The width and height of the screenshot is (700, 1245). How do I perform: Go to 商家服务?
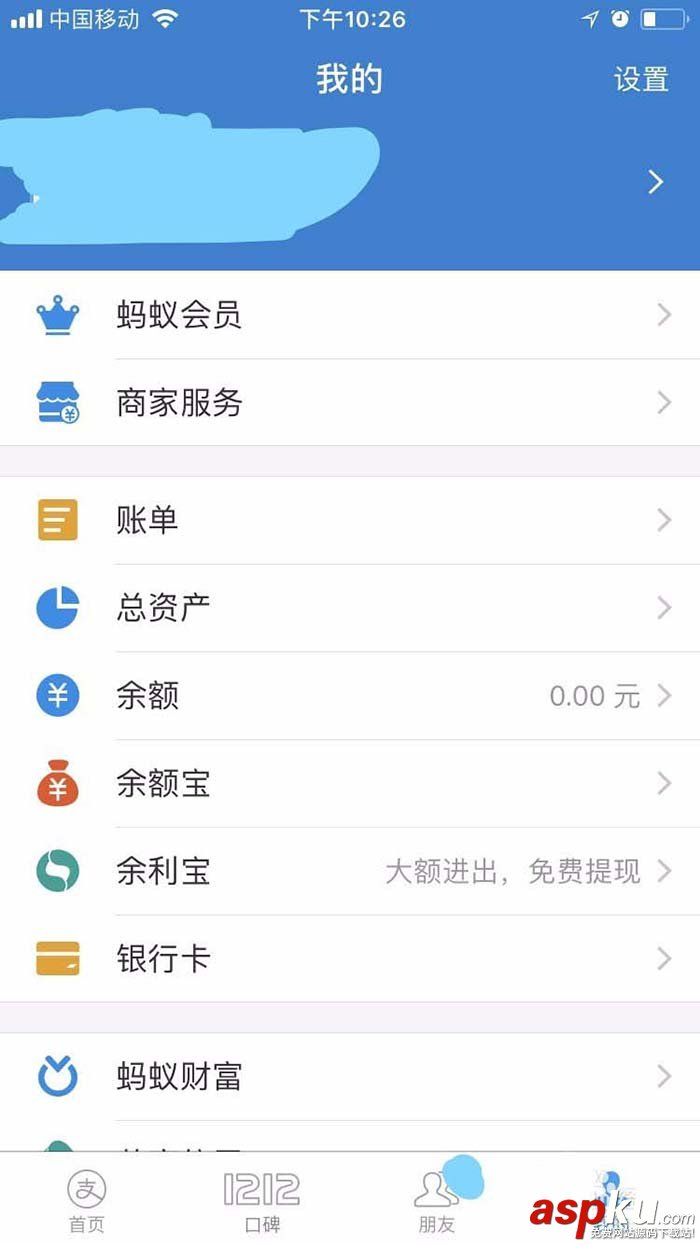(350, 403)
